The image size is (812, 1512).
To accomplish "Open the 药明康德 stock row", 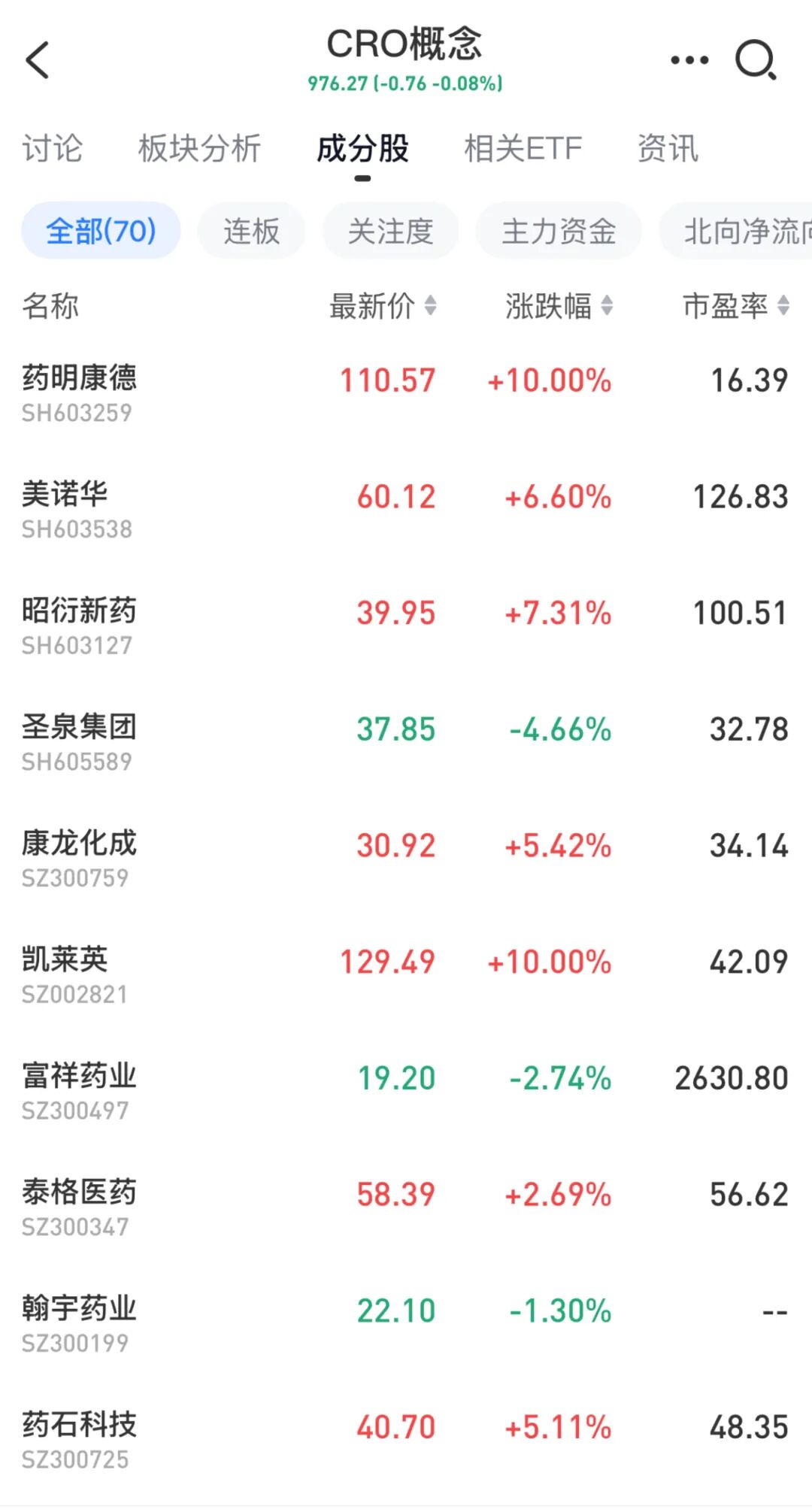I will pos(80,392).
